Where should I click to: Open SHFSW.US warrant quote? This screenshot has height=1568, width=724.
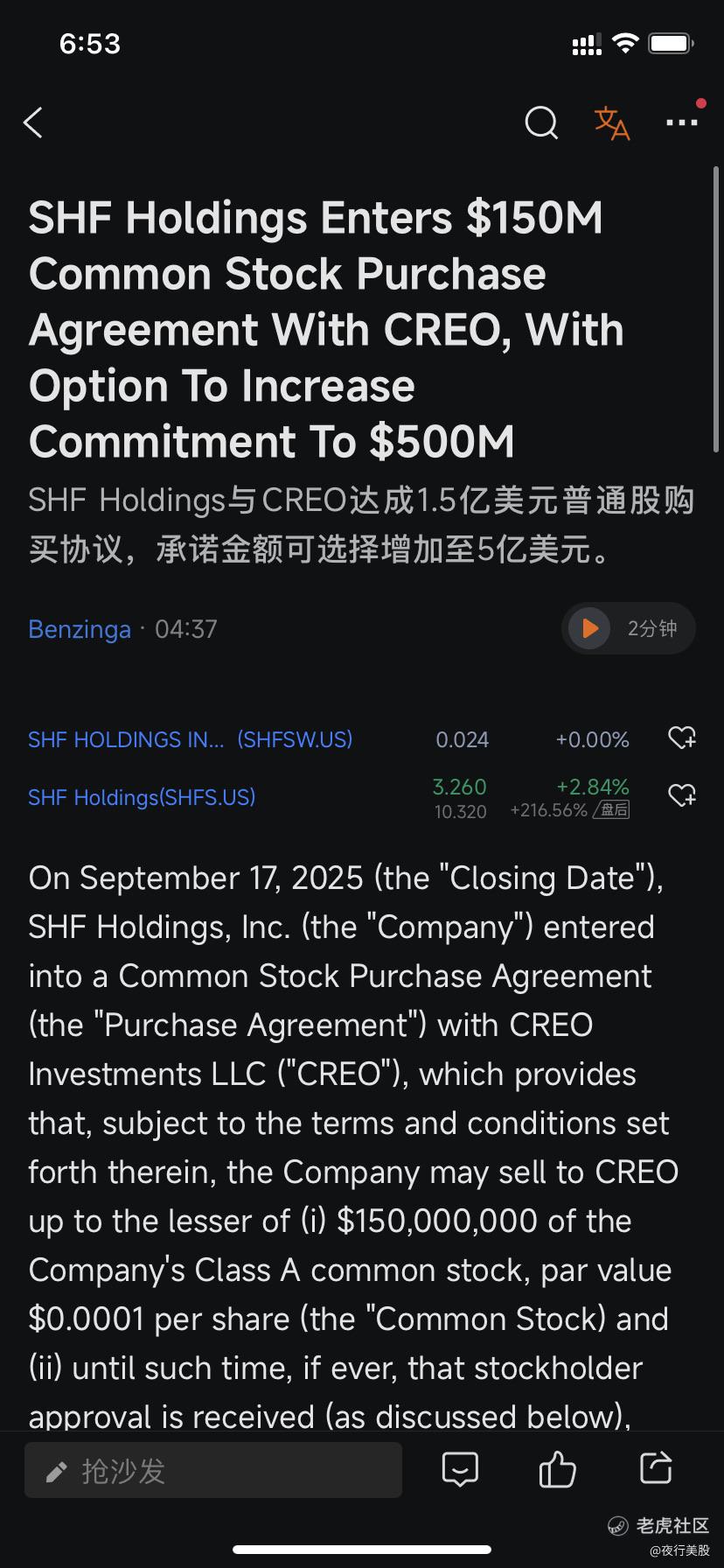coord(190,739)
